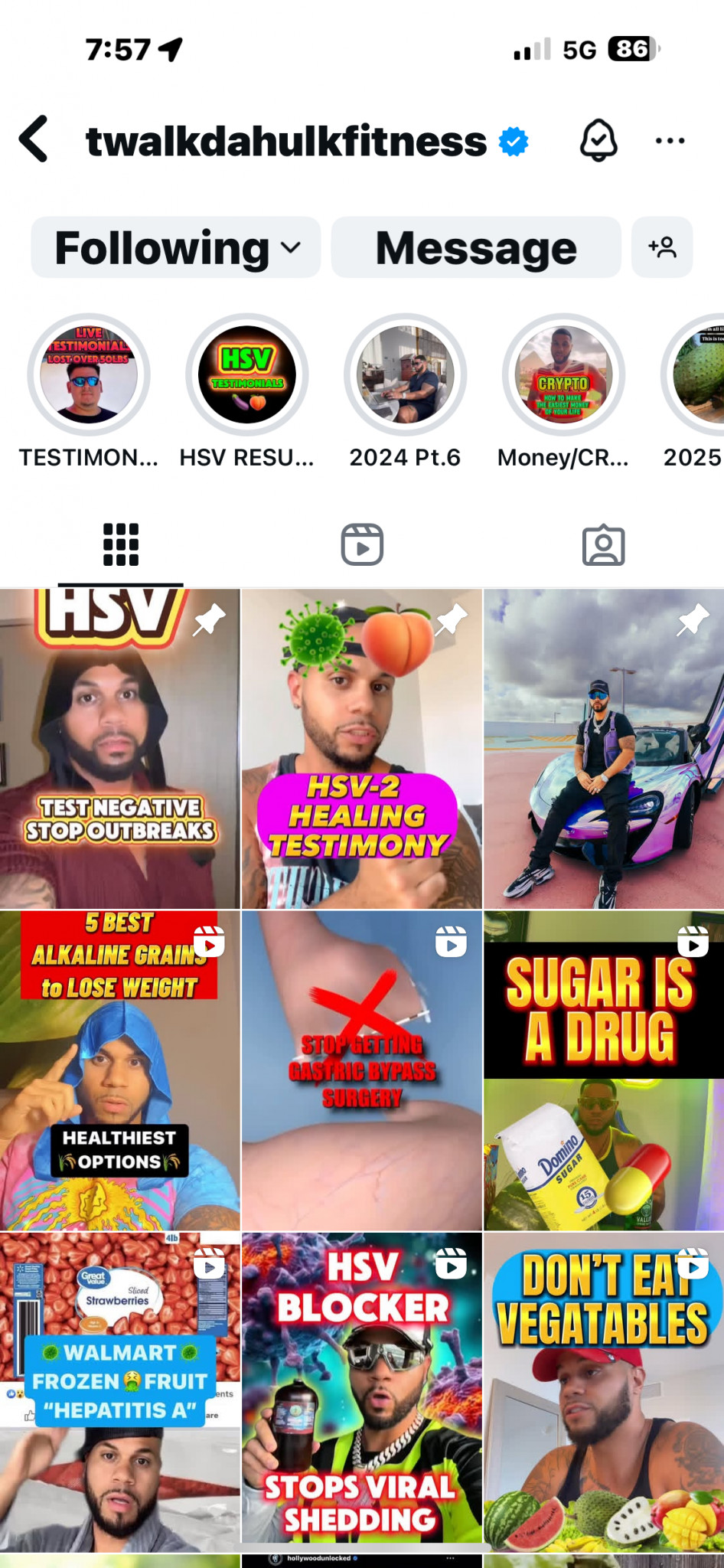This screenshot has width=724, height=1568.
Task: Select the posts grid tab
Action: click(x=121, y=544)
